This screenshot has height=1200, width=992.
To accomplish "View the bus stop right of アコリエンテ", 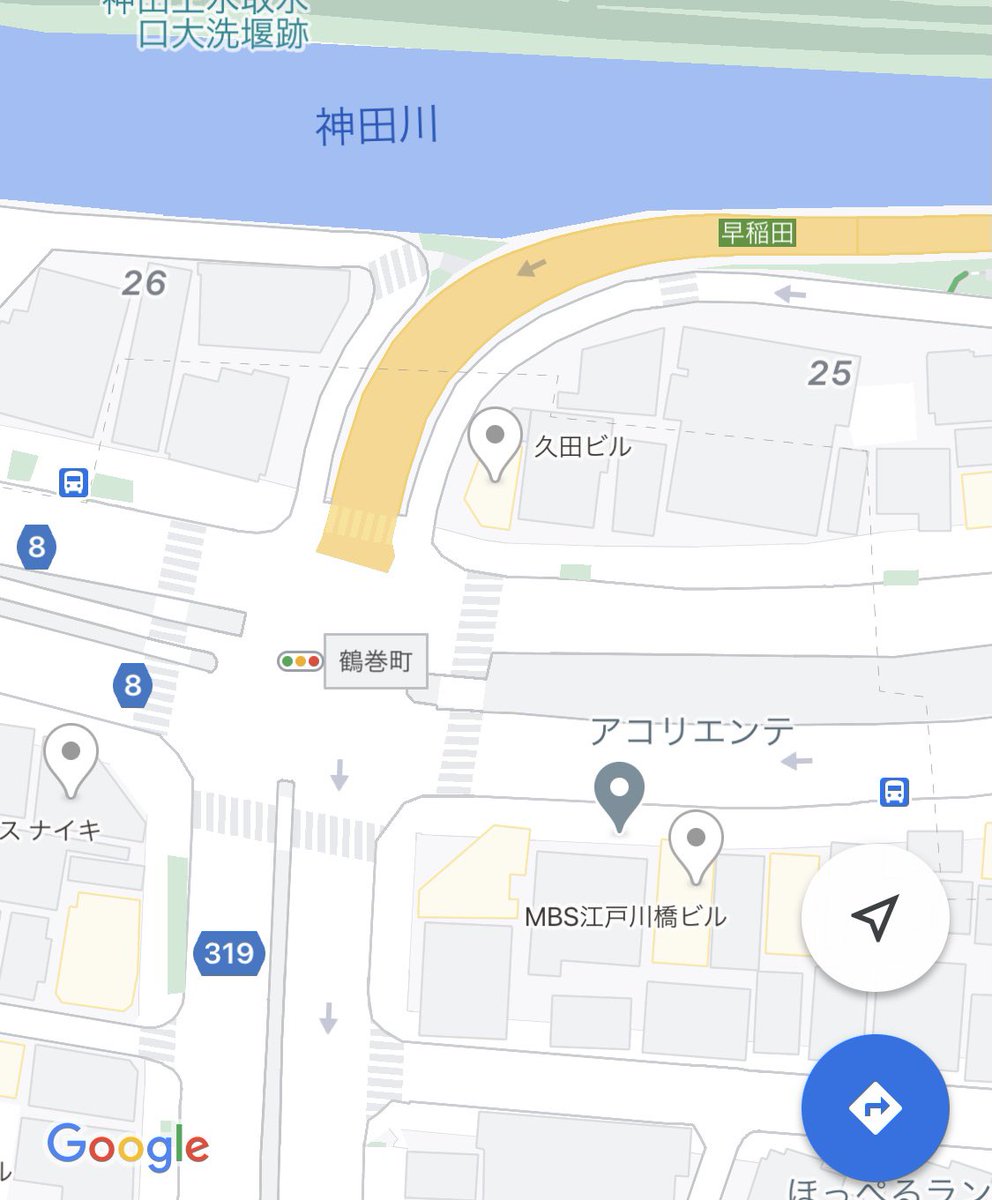I will pyautogui.click(x=895, y=792).
